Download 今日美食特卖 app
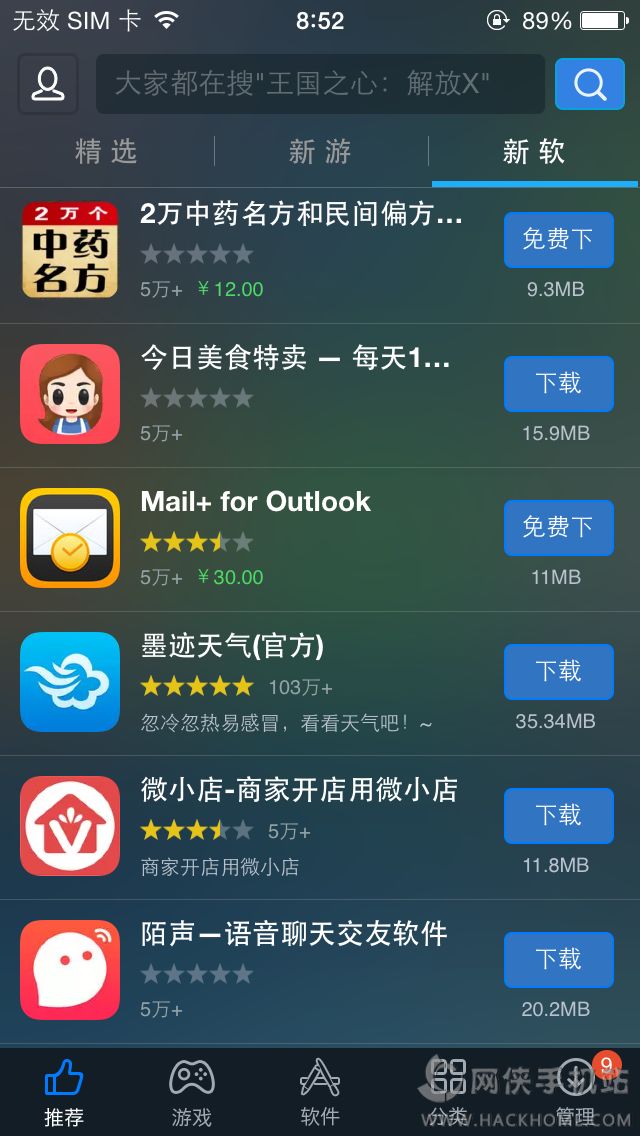Viewport: 640px width, 1136px height. click(x=558, y=383)
